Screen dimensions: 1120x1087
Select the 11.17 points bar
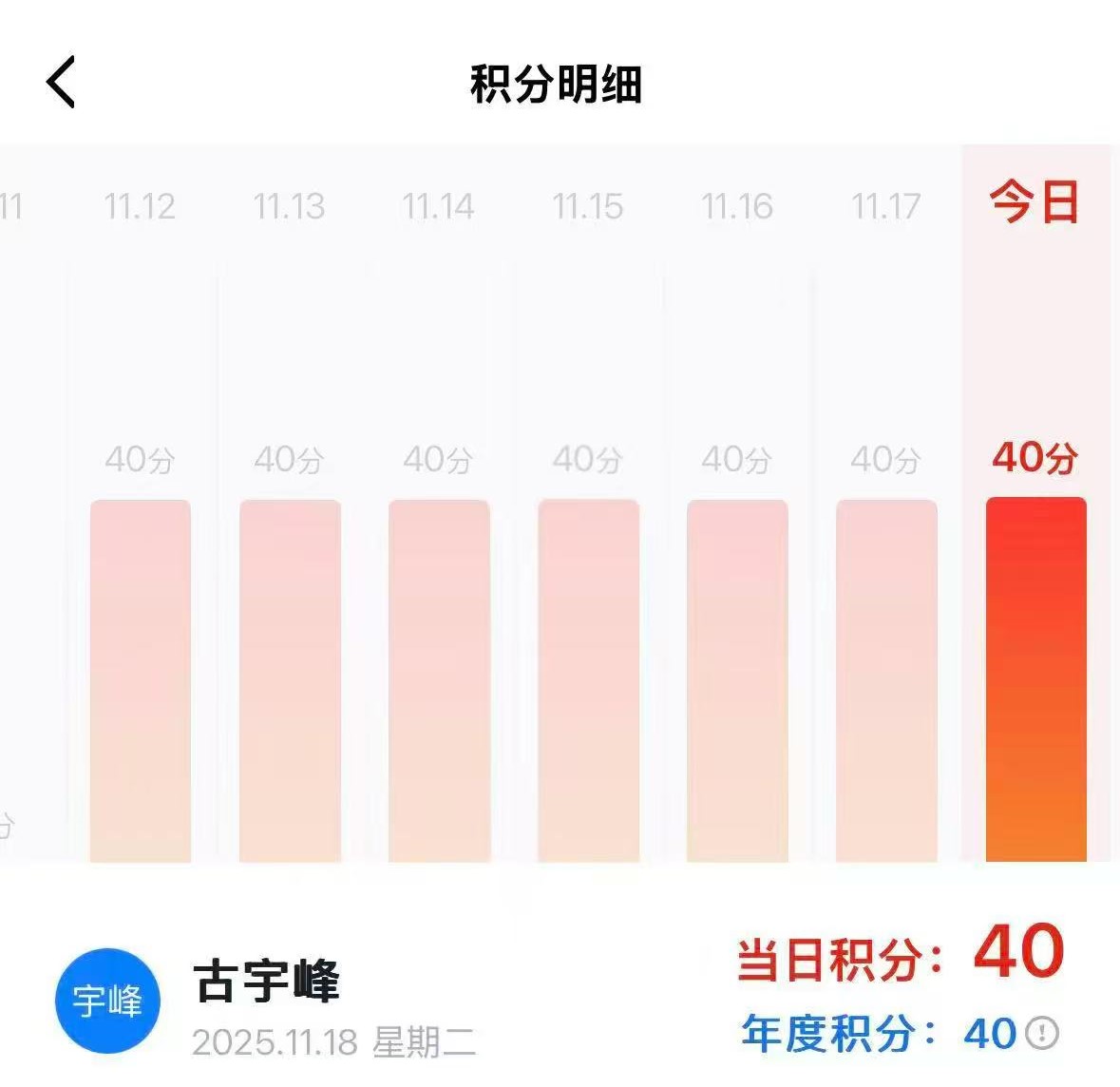pyautogui.click(x=886, y=679)
